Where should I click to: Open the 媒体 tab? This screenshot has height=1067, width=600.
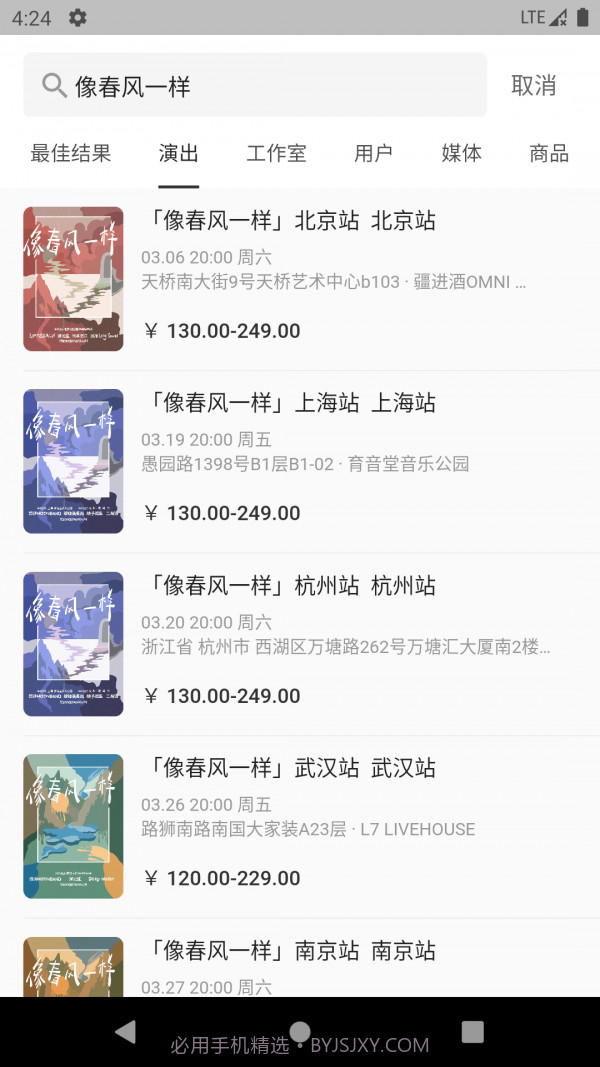461,153
